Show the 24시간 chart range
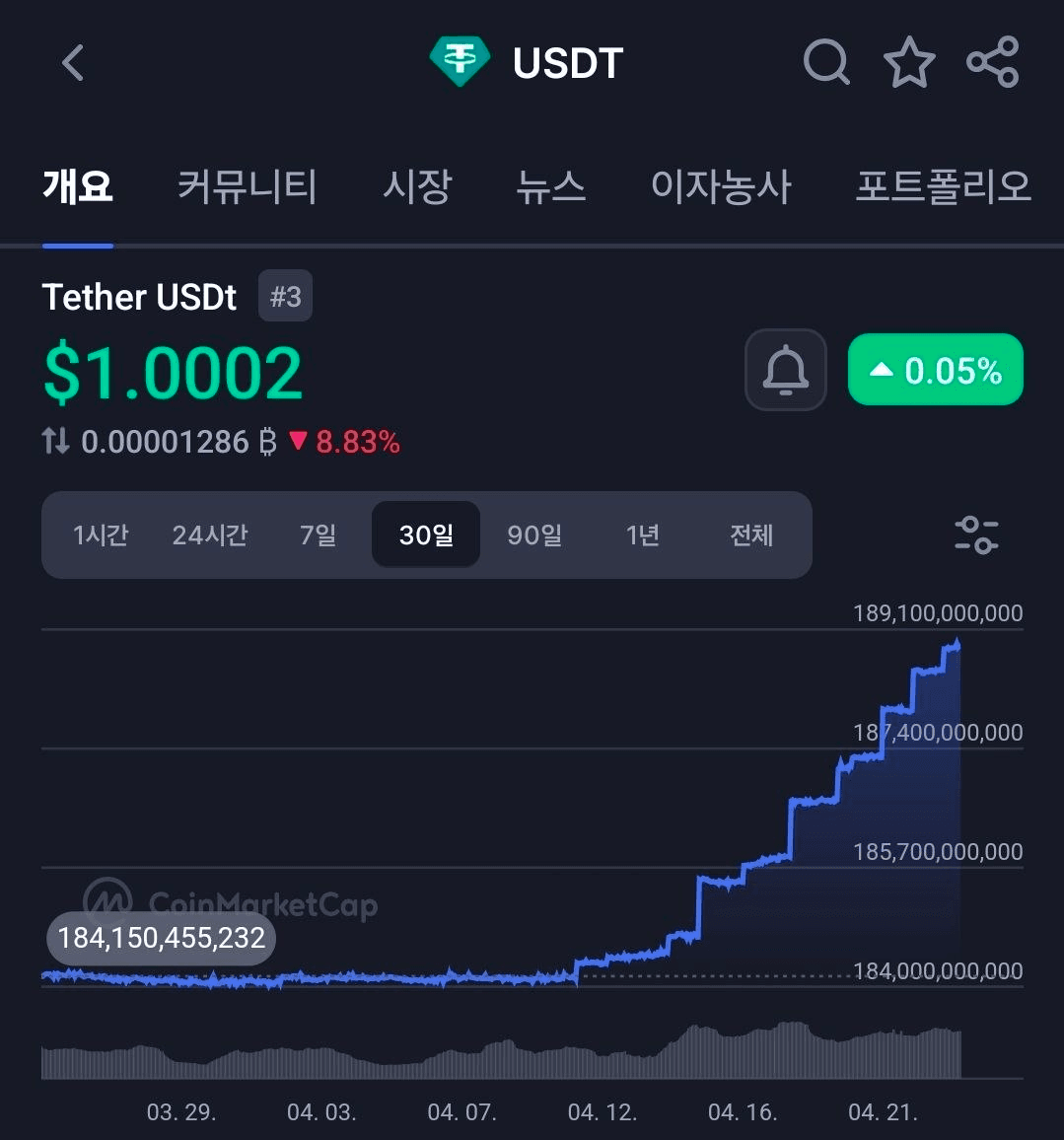Viewport: 1064px width, 1140px height. [209, 535]
